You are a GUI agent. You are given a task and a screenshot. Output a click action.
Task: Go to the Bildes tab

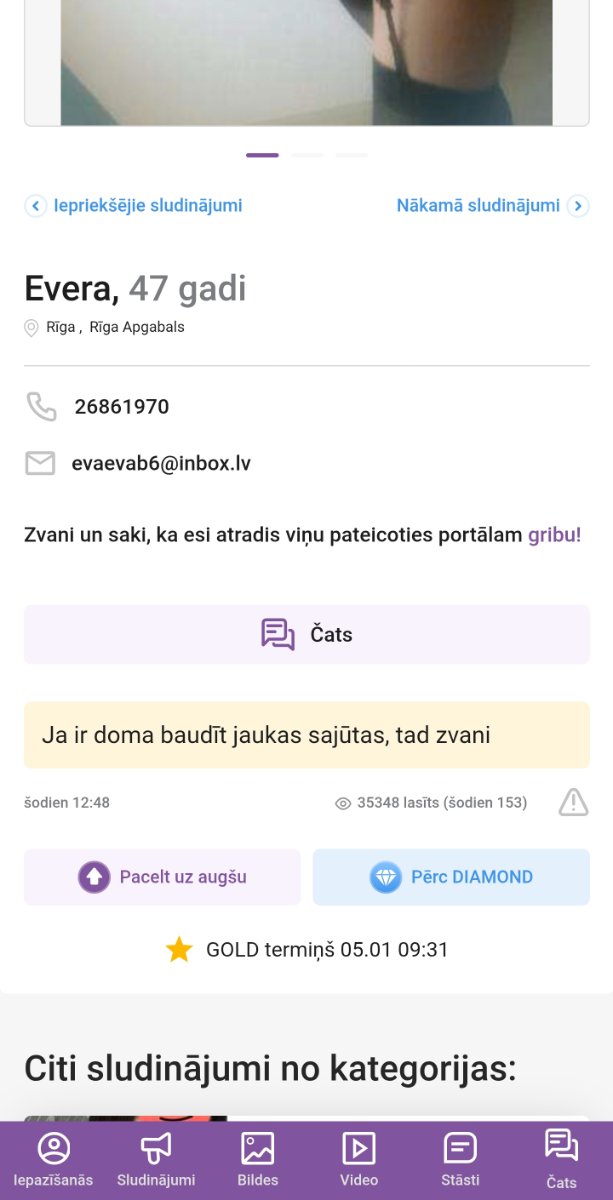pyautogui.click(x=258, y=1160)
